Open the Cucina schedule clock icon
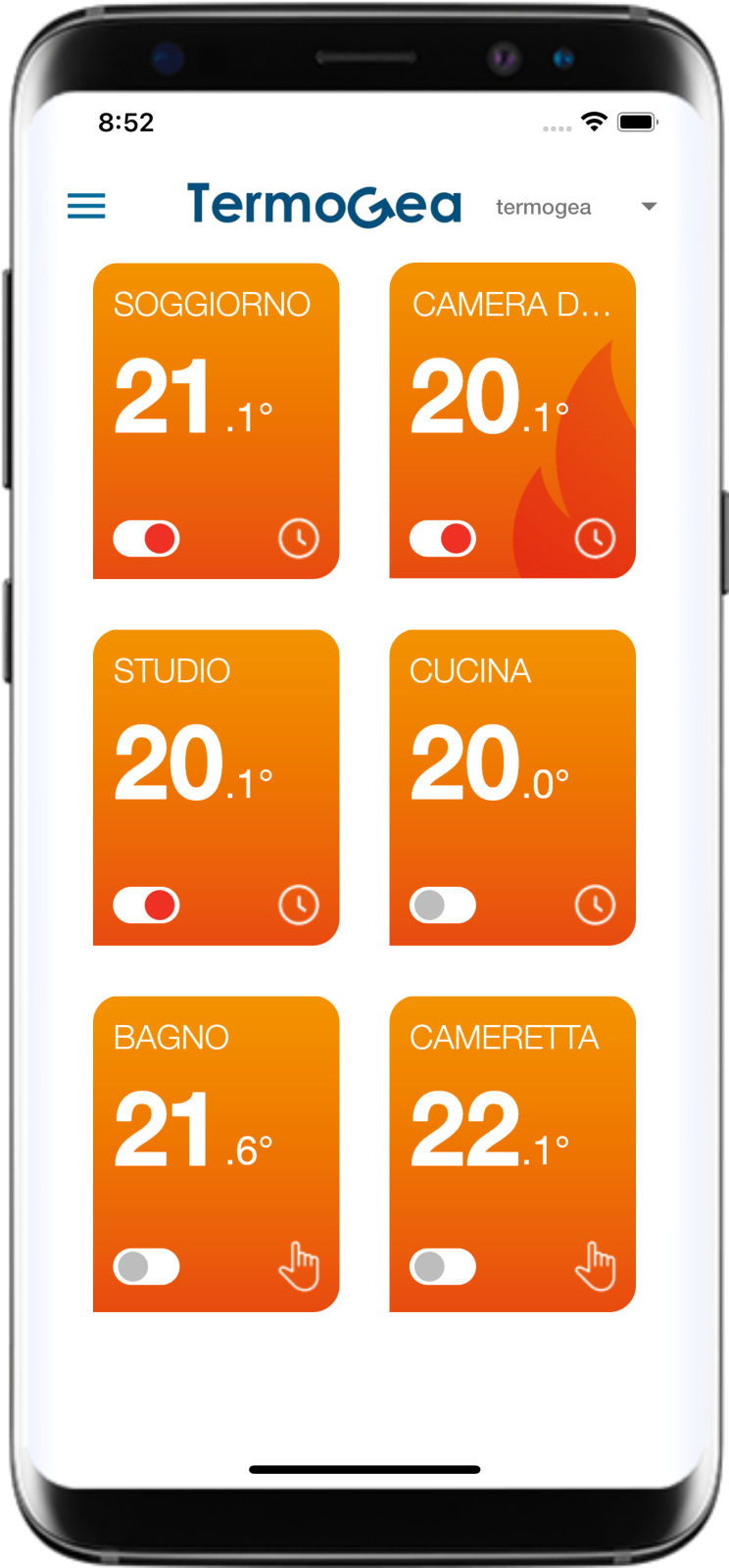This screenshot has height=1568, width=729. pyautogui.click(x=595, y=905)
